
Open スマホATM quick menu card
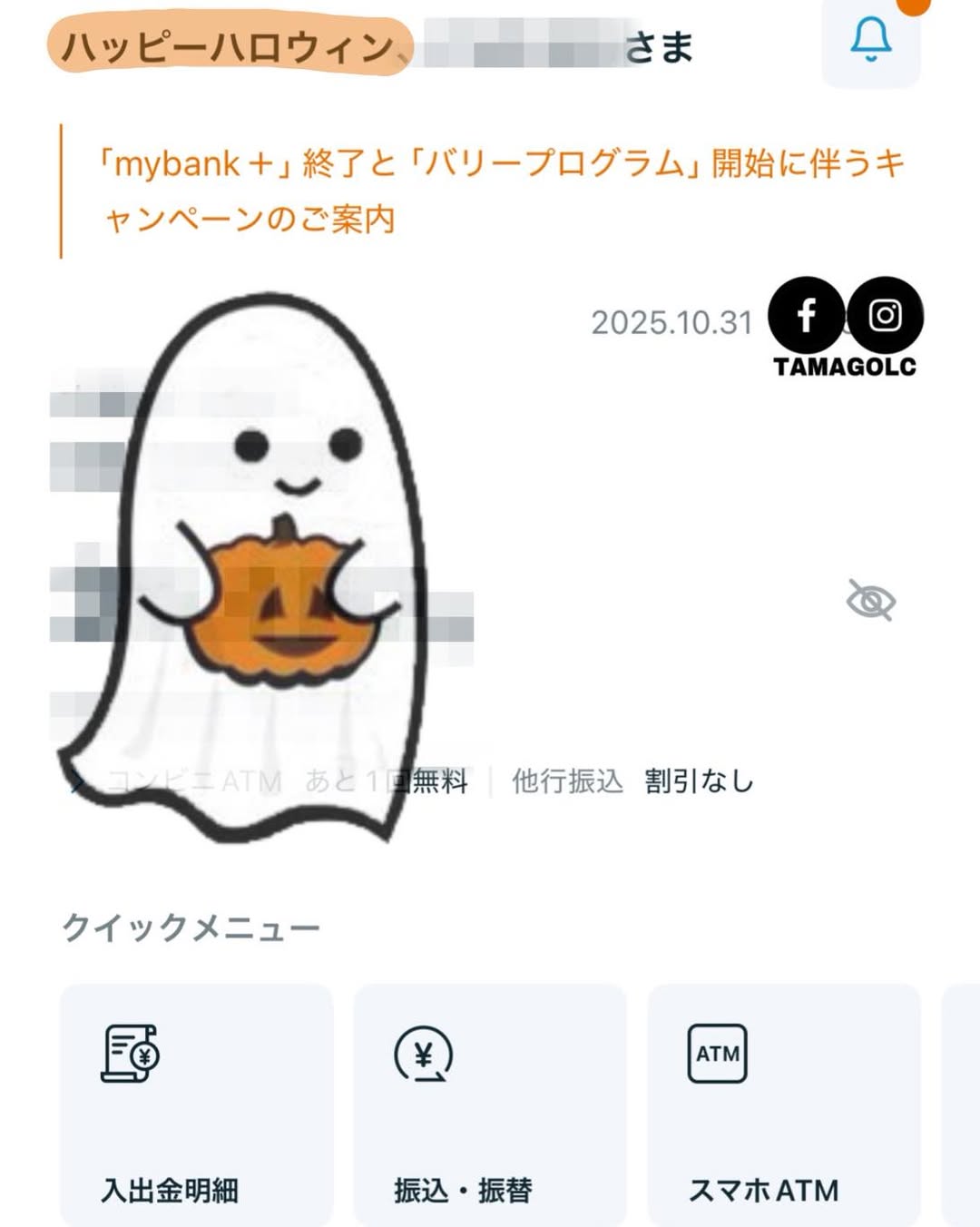(783, 1104)
